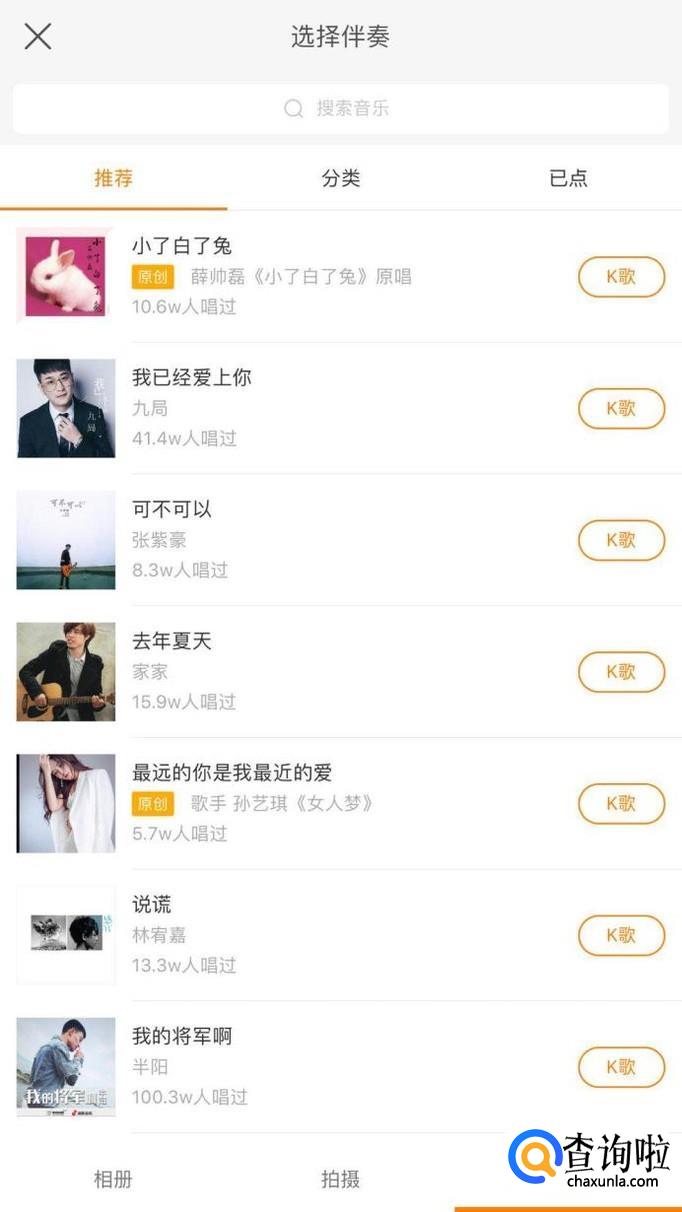Open the 搜索音乐 search box
This screenshot has width=682, height=1212.
340,108
